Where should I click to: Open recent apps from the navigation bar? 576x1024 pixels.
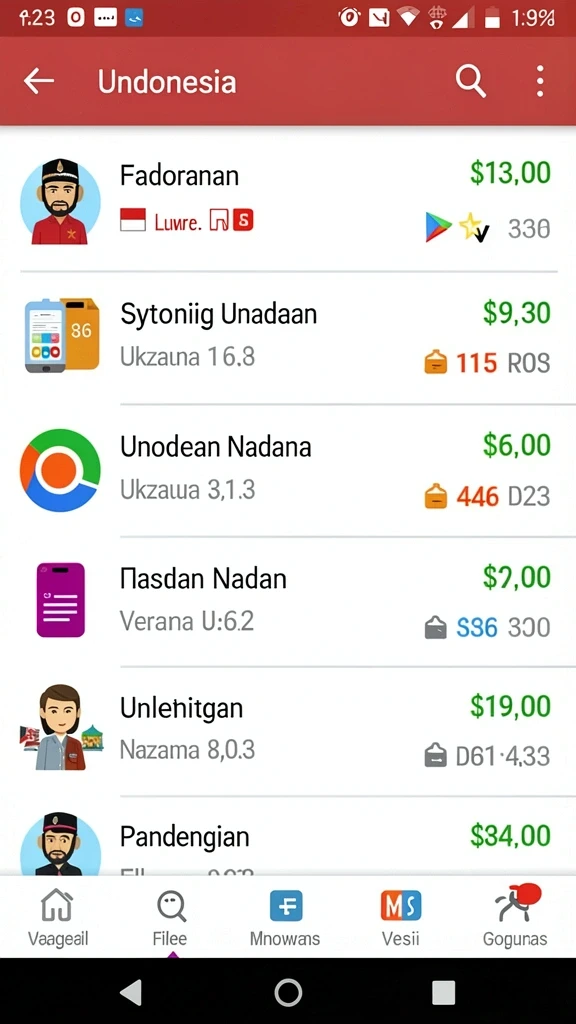click(443, 993)
